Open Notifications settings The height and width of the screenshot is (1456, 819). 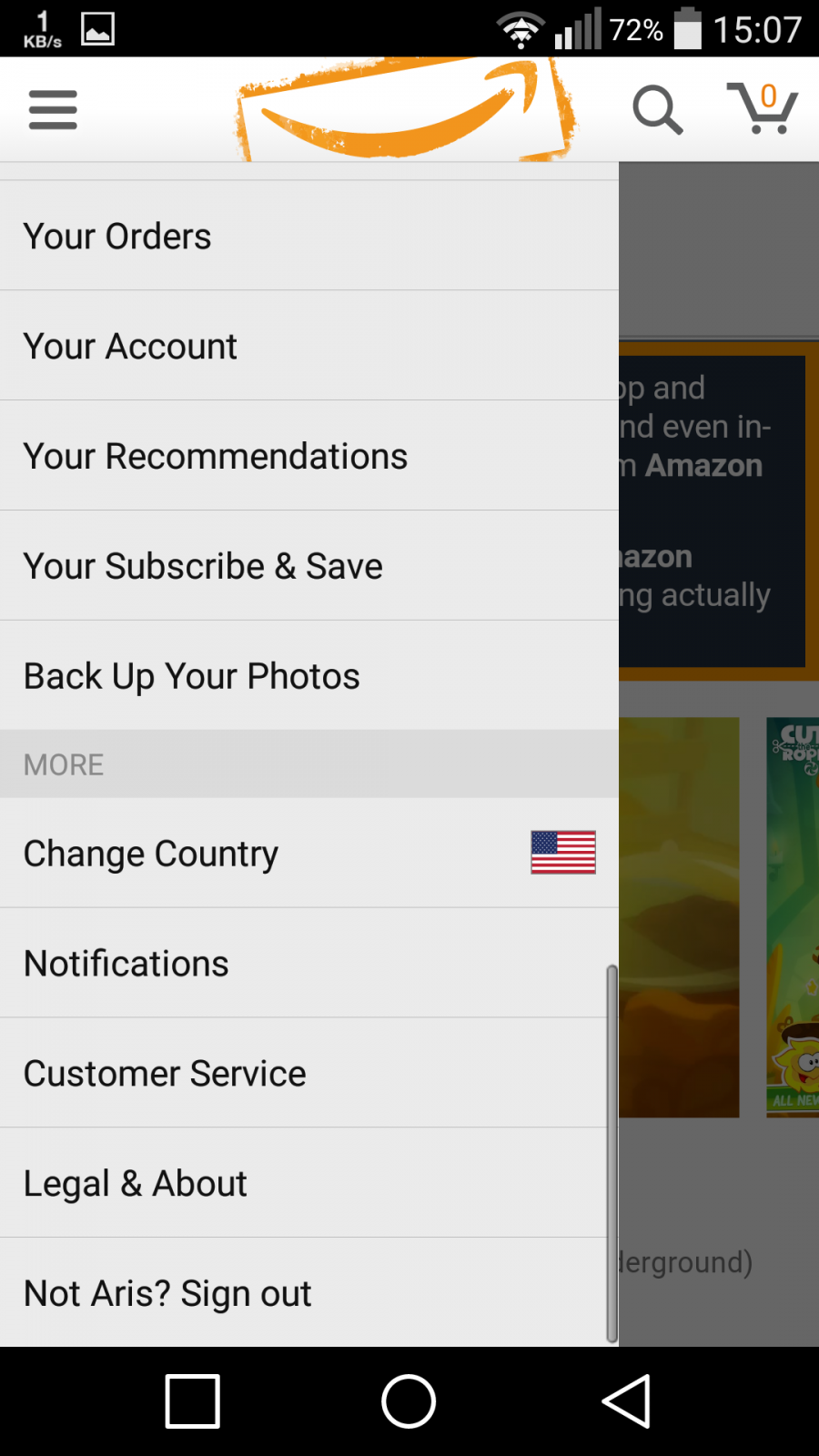pos(309,963)
